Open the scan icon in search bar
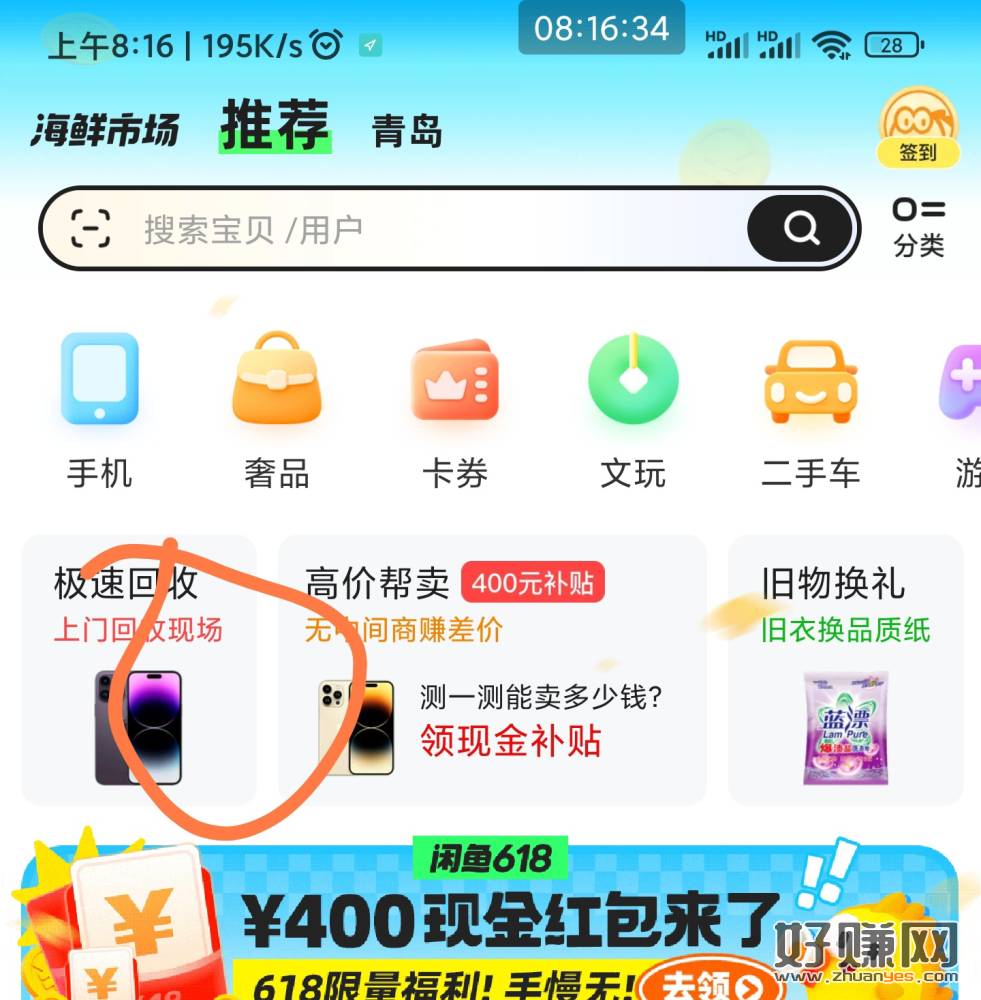 point(90,230)
